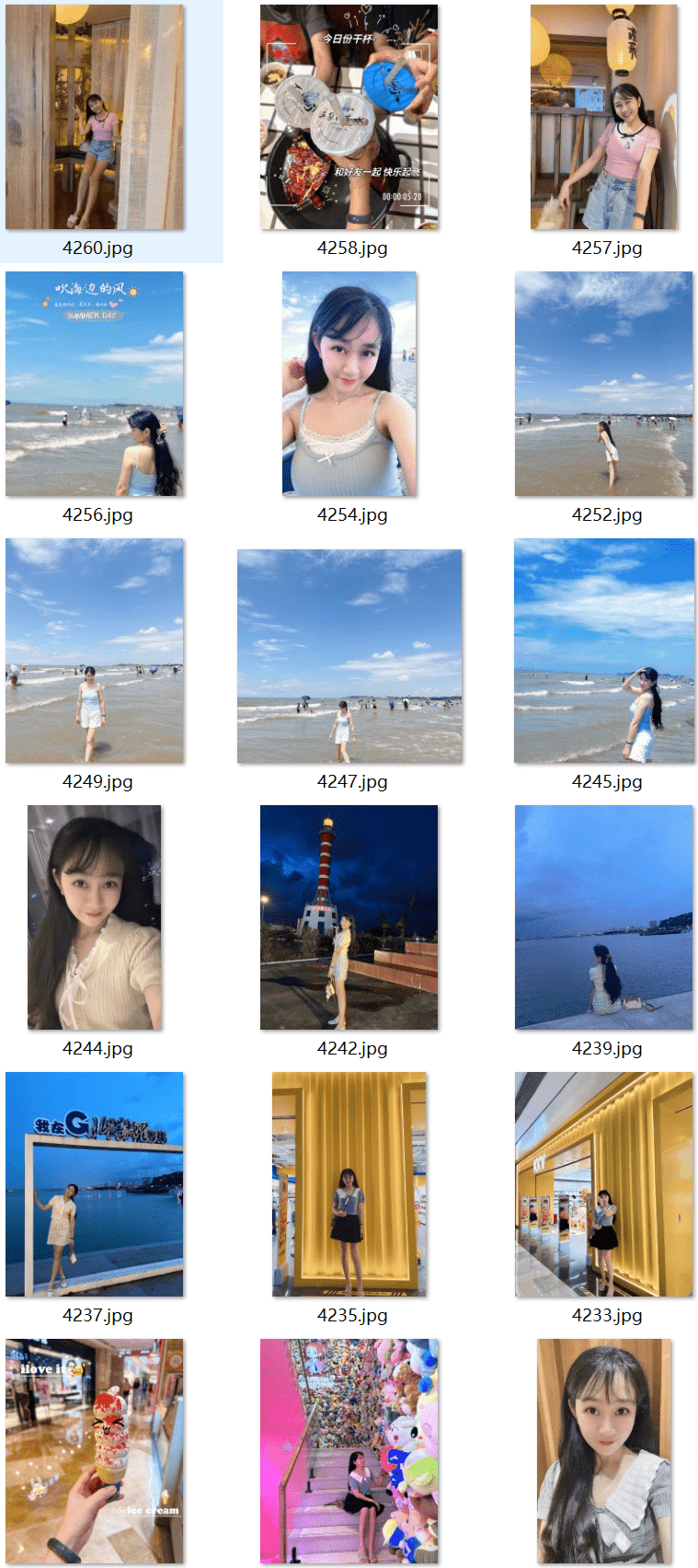Open the 4244.jpg selfie
Image resolution: width=698 pixels, height=1568 pixels.
click(95, 917)
